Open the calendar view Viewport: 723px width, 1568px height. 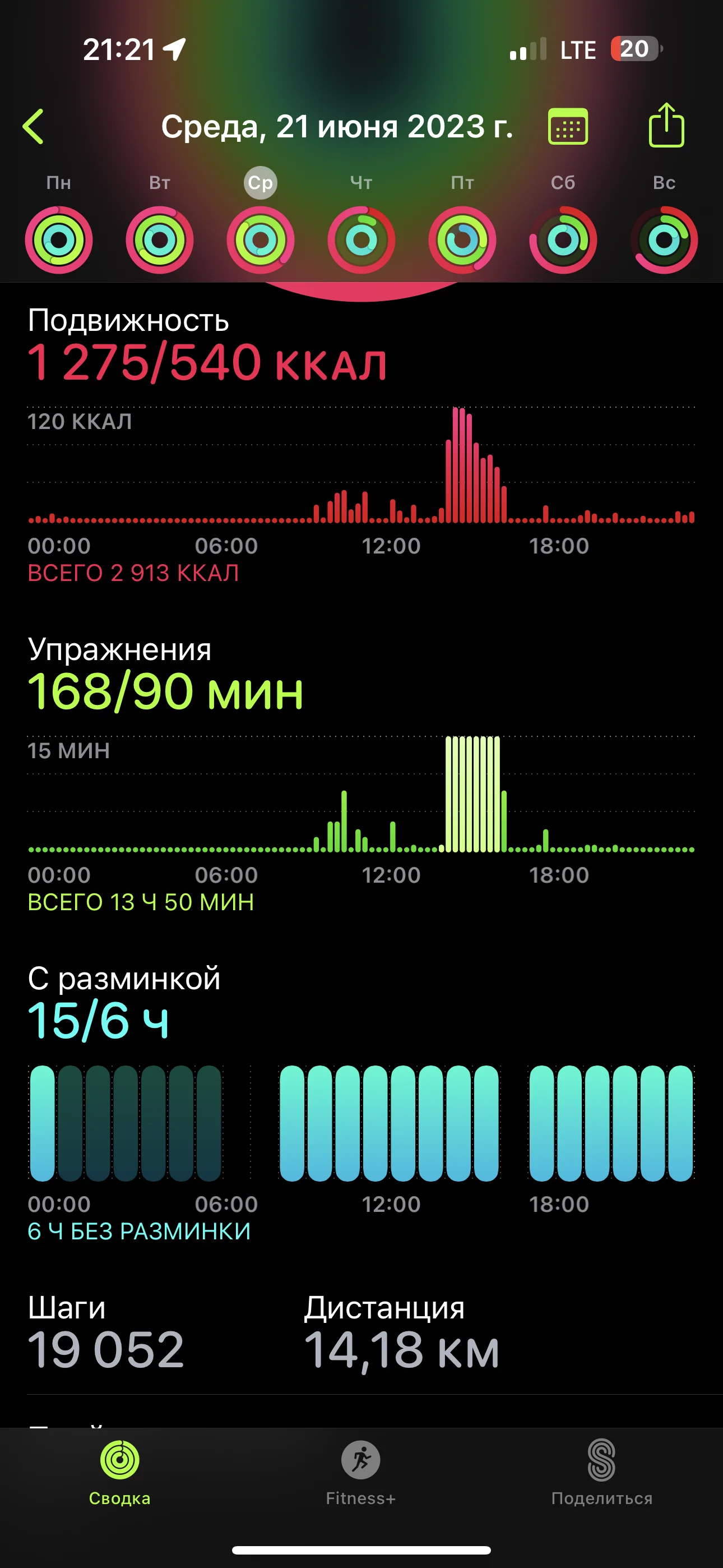point(567,127)
